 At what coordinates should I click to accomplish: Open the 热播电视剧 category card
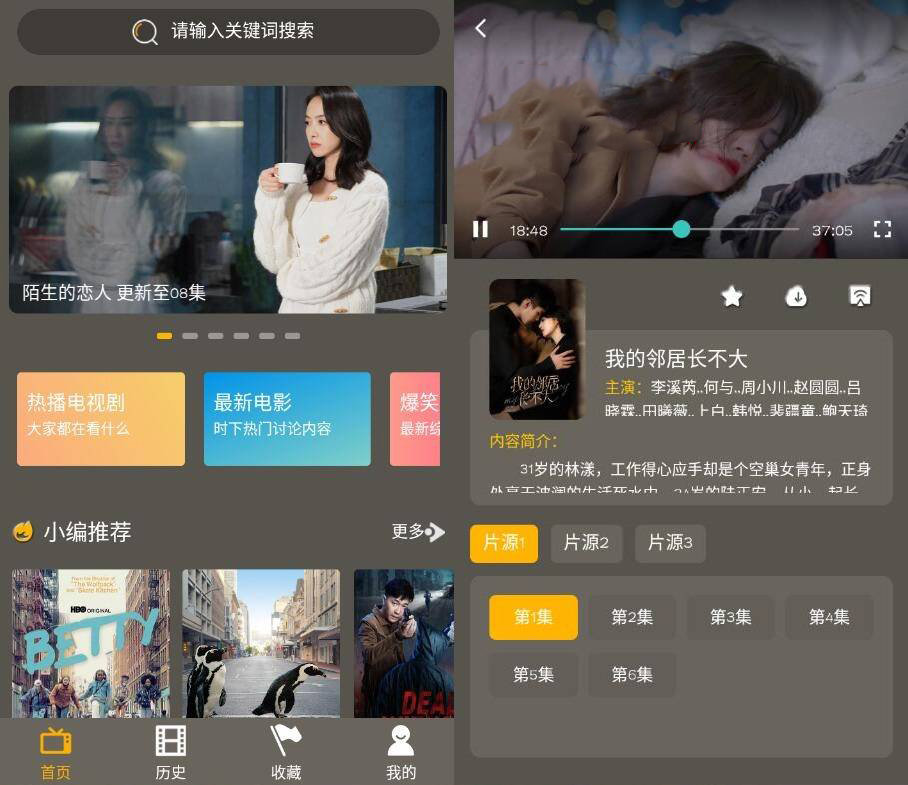click(x=101, y=418)
